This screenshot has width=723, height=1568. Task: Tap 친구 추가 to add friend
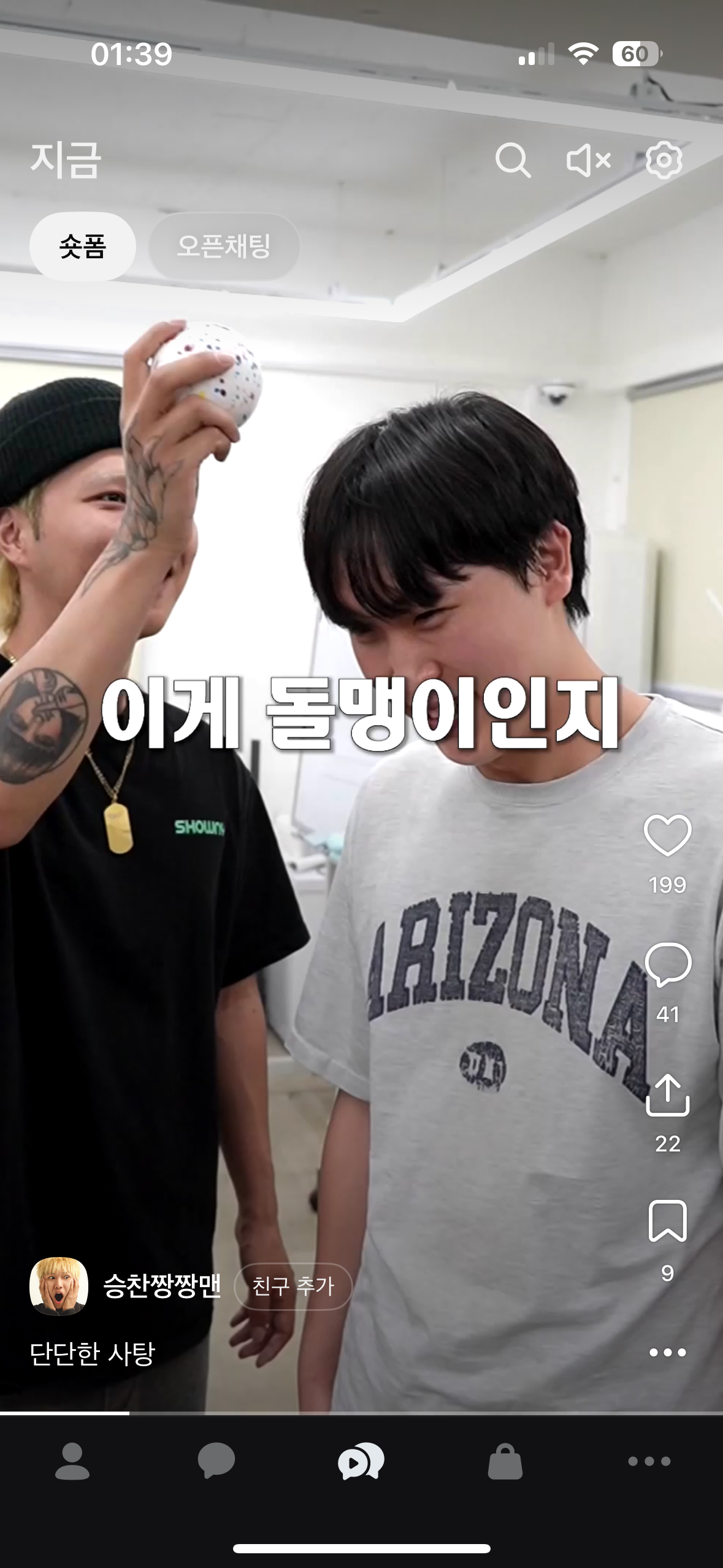coord(293,1286)
